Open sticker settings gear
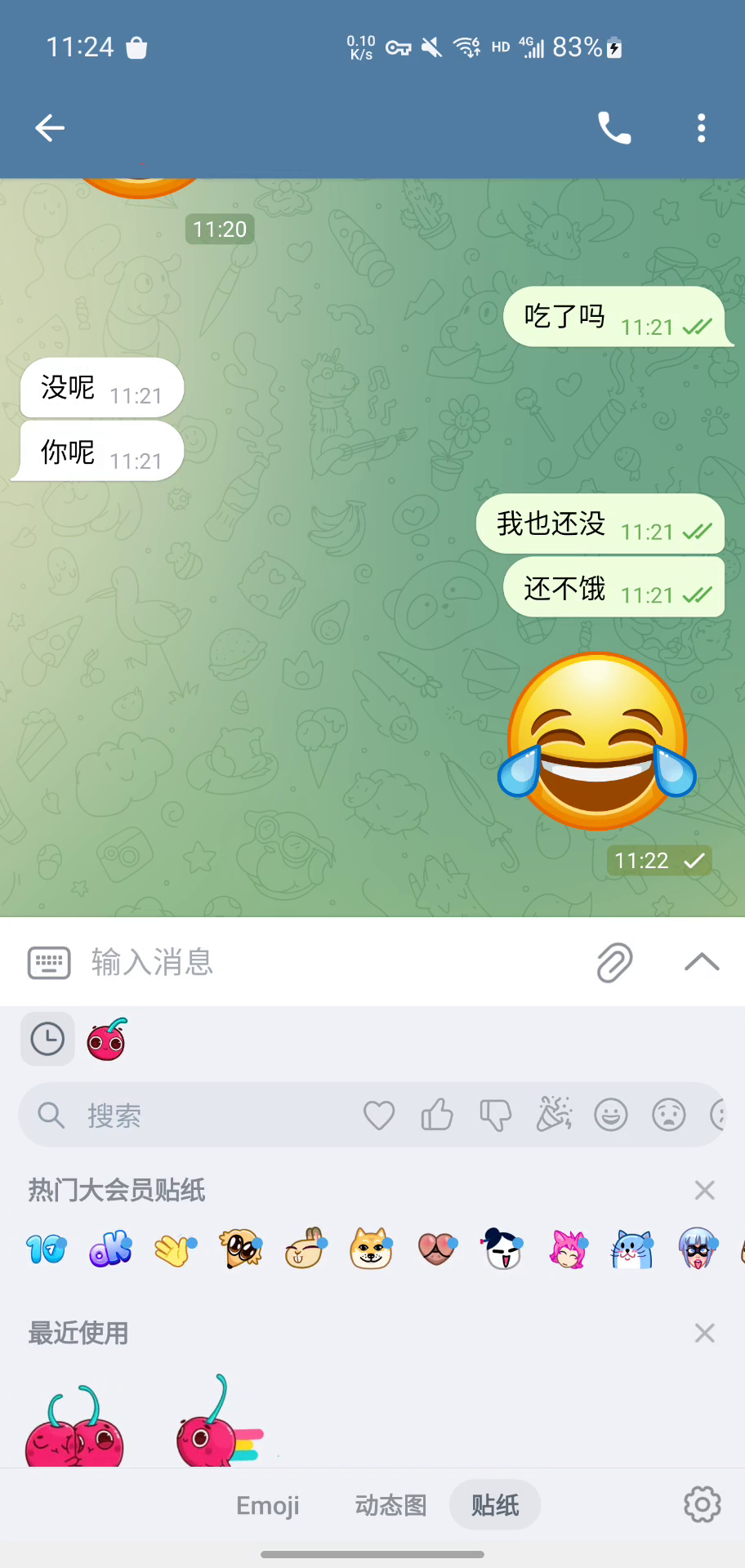745x1568 pixels. tap(702, 1504)
